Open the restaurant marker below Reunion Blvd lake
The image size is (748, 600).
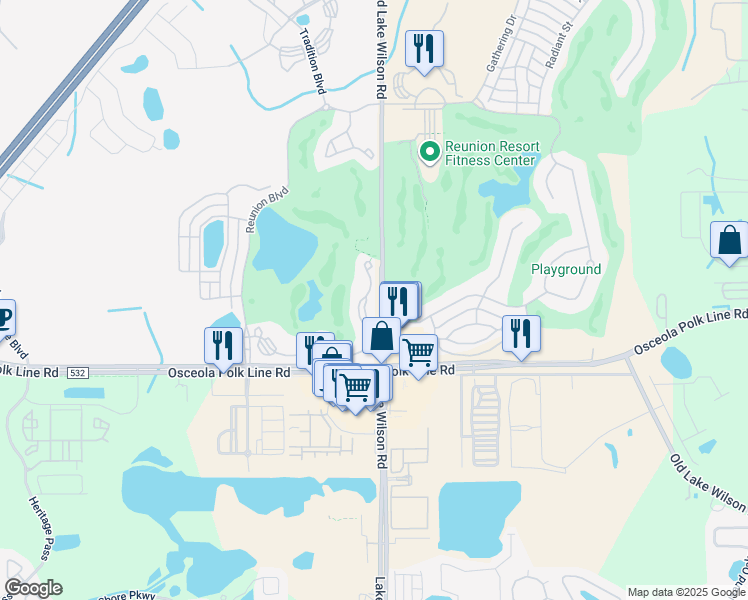[223, 346]
